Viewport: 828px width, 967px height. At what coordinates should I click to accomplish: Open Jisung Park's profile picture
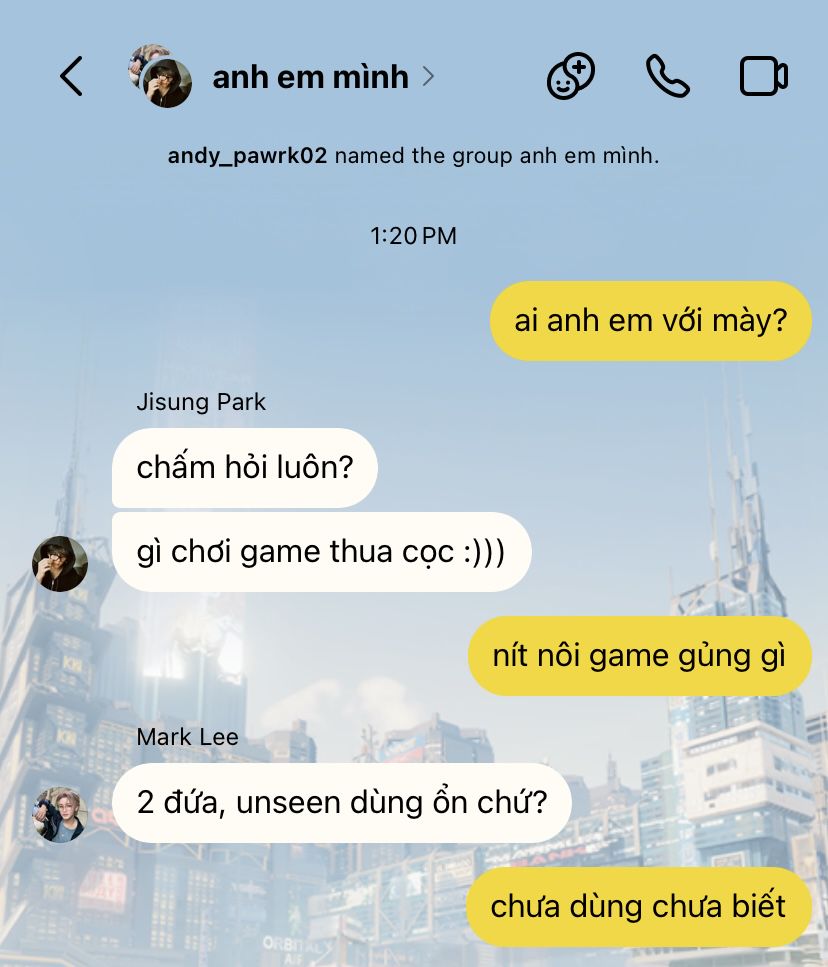[x=60, y=563]
